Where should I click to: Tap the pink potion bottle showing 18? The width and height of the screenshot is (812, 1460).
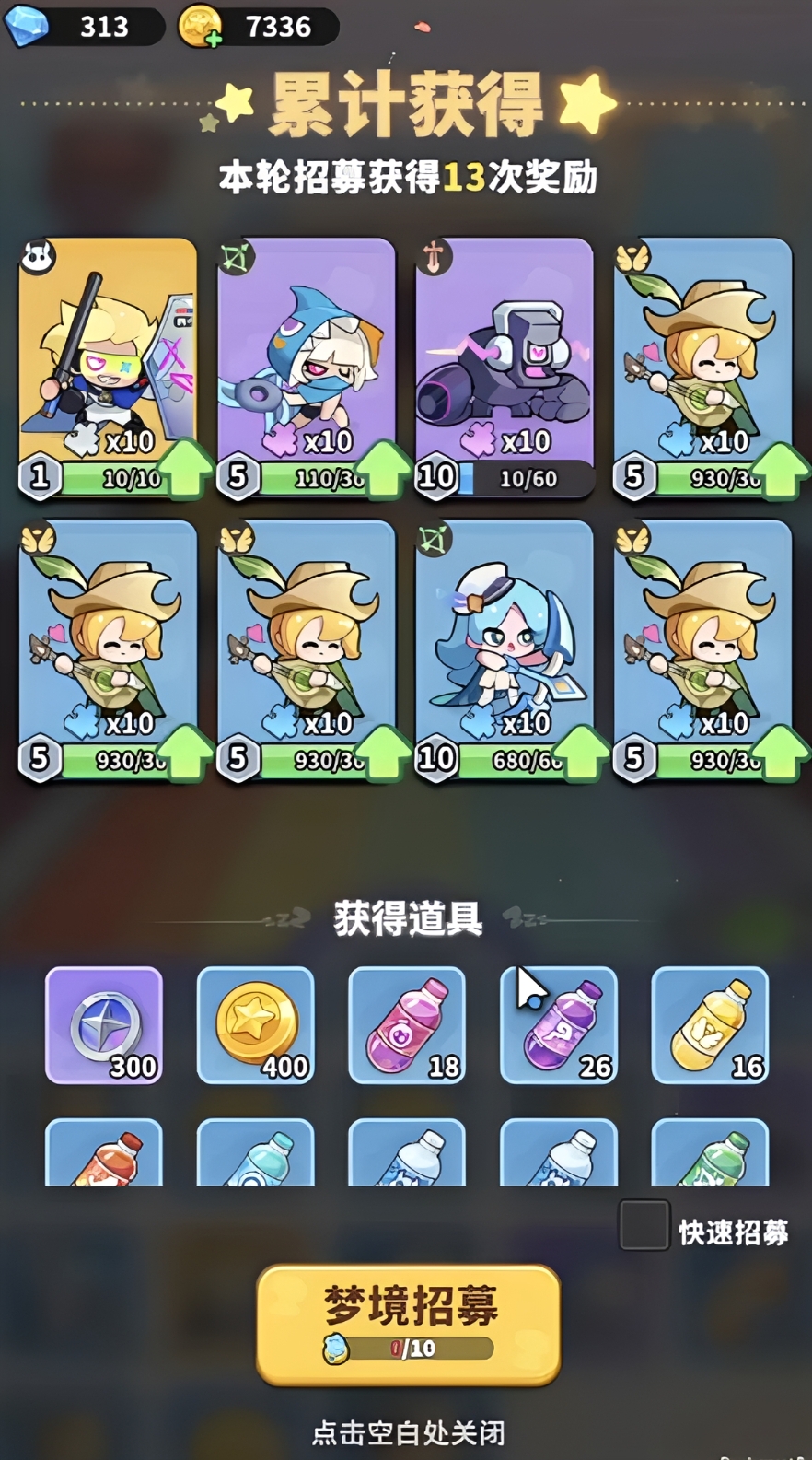point(408,1025)
